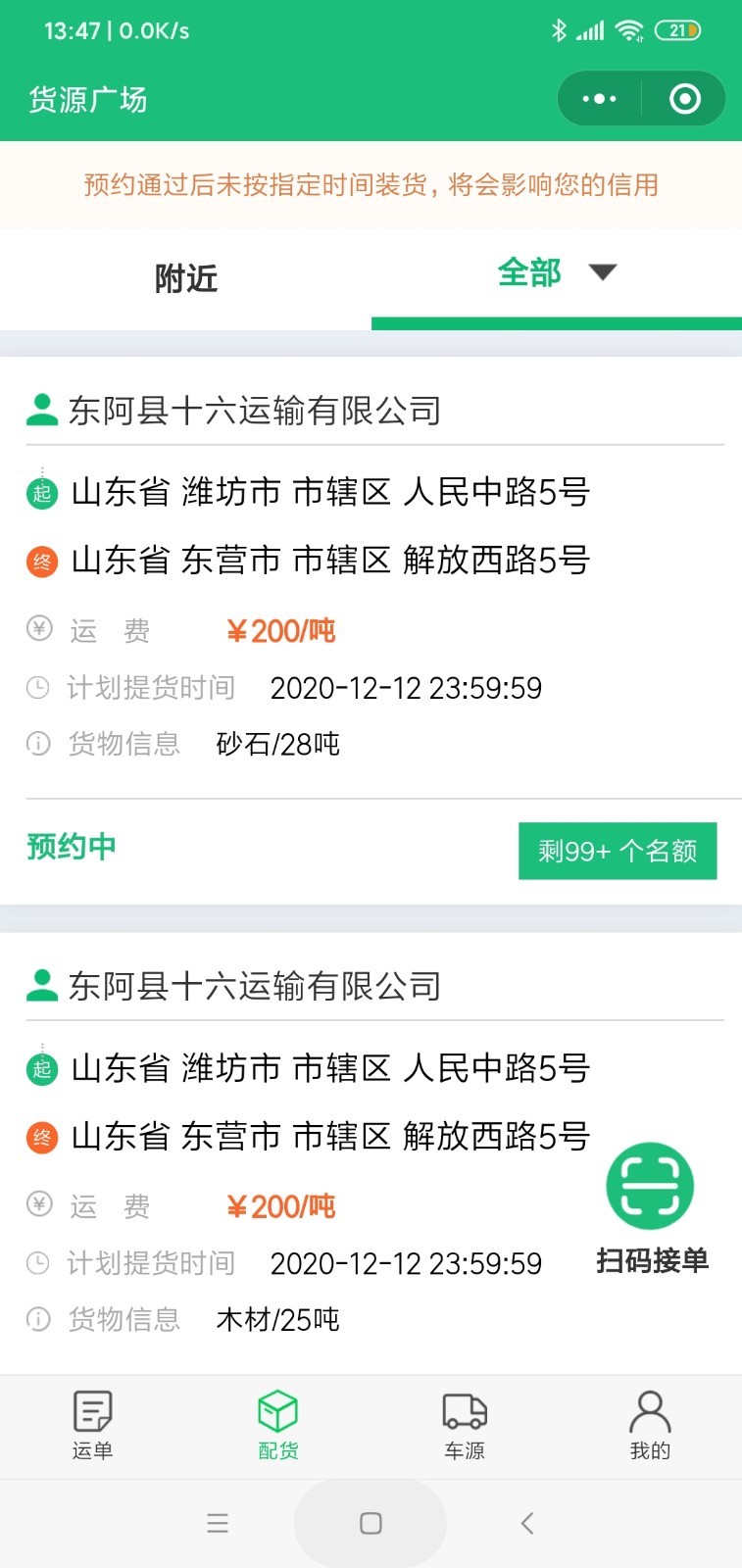
Task: Tap the scan-to-accept-order (扫码接单) icon
Action: click(651, 1186)
